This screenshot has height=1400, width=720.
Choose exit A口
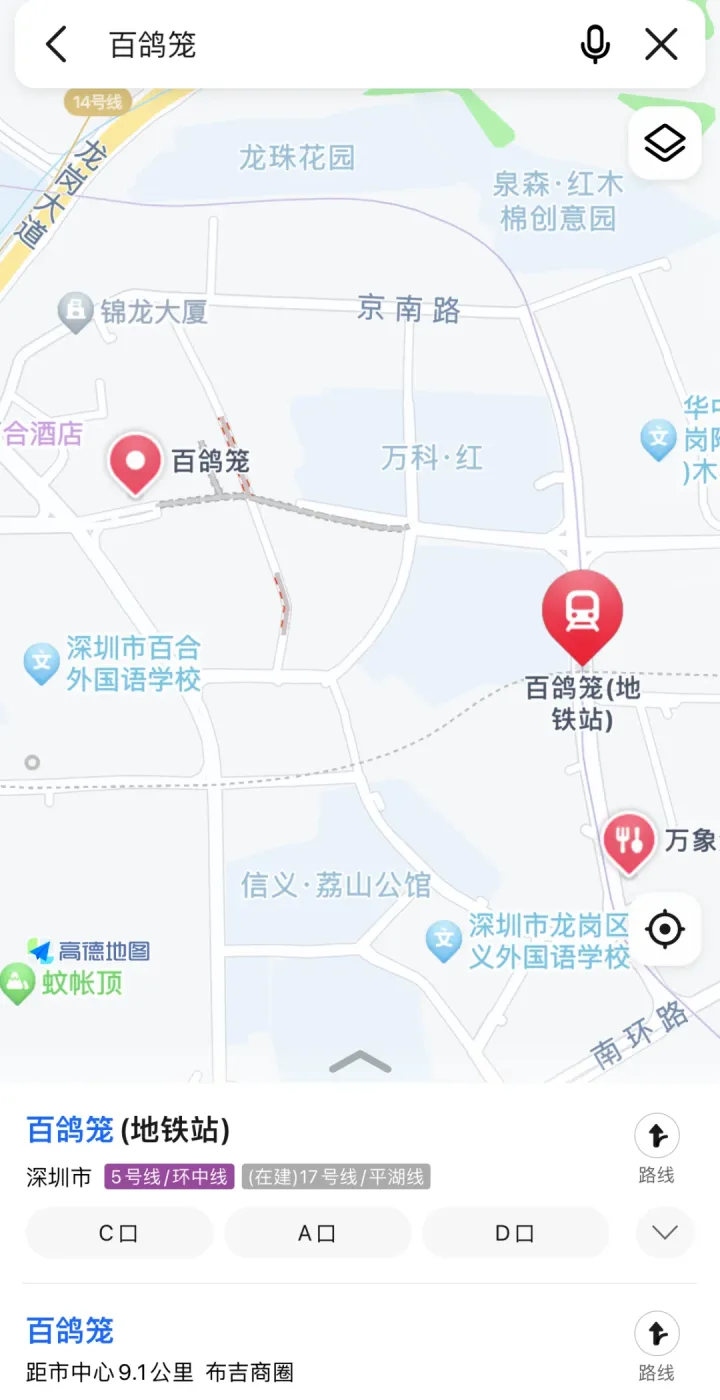pyautogui.click(x=317, y=1233)
